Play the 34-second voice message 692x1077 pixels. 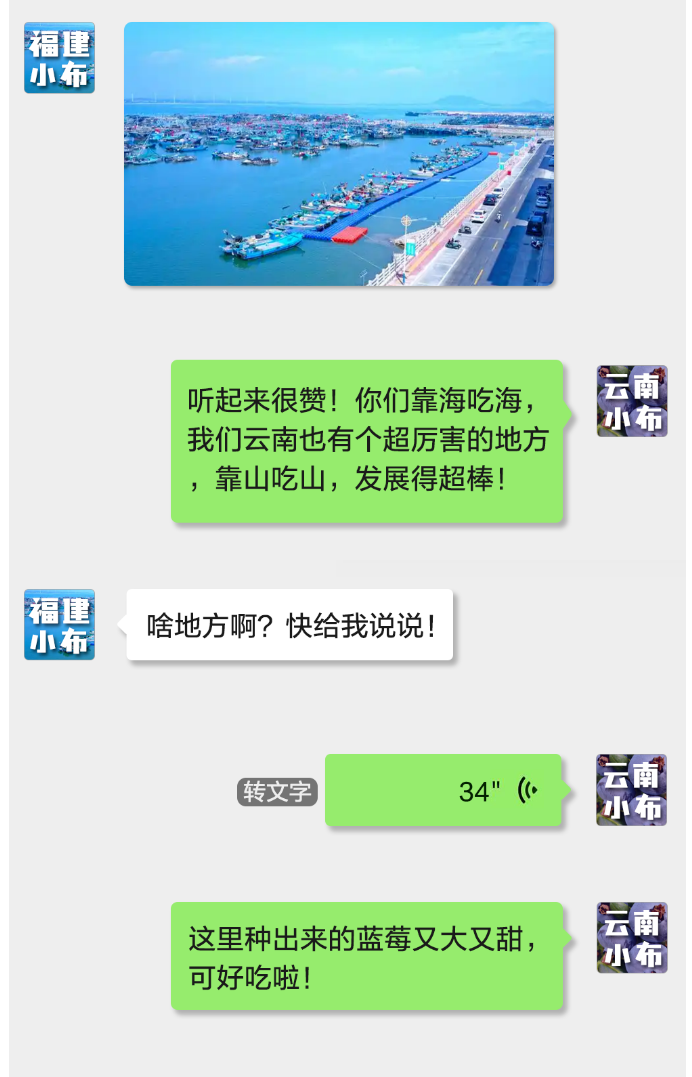(444, 791)
